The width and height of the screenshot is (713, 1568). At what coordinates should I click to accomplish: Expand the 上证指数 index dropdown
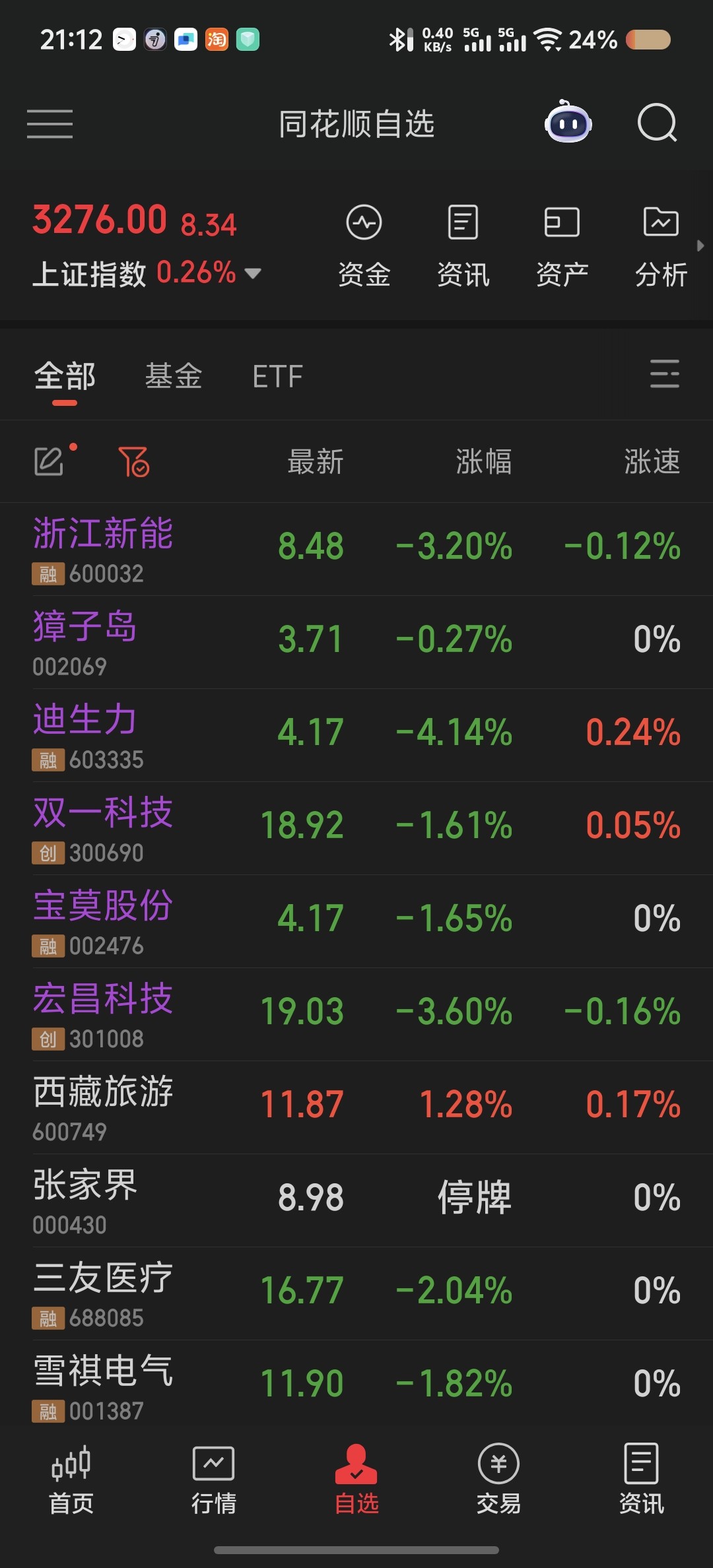[253, 273]
